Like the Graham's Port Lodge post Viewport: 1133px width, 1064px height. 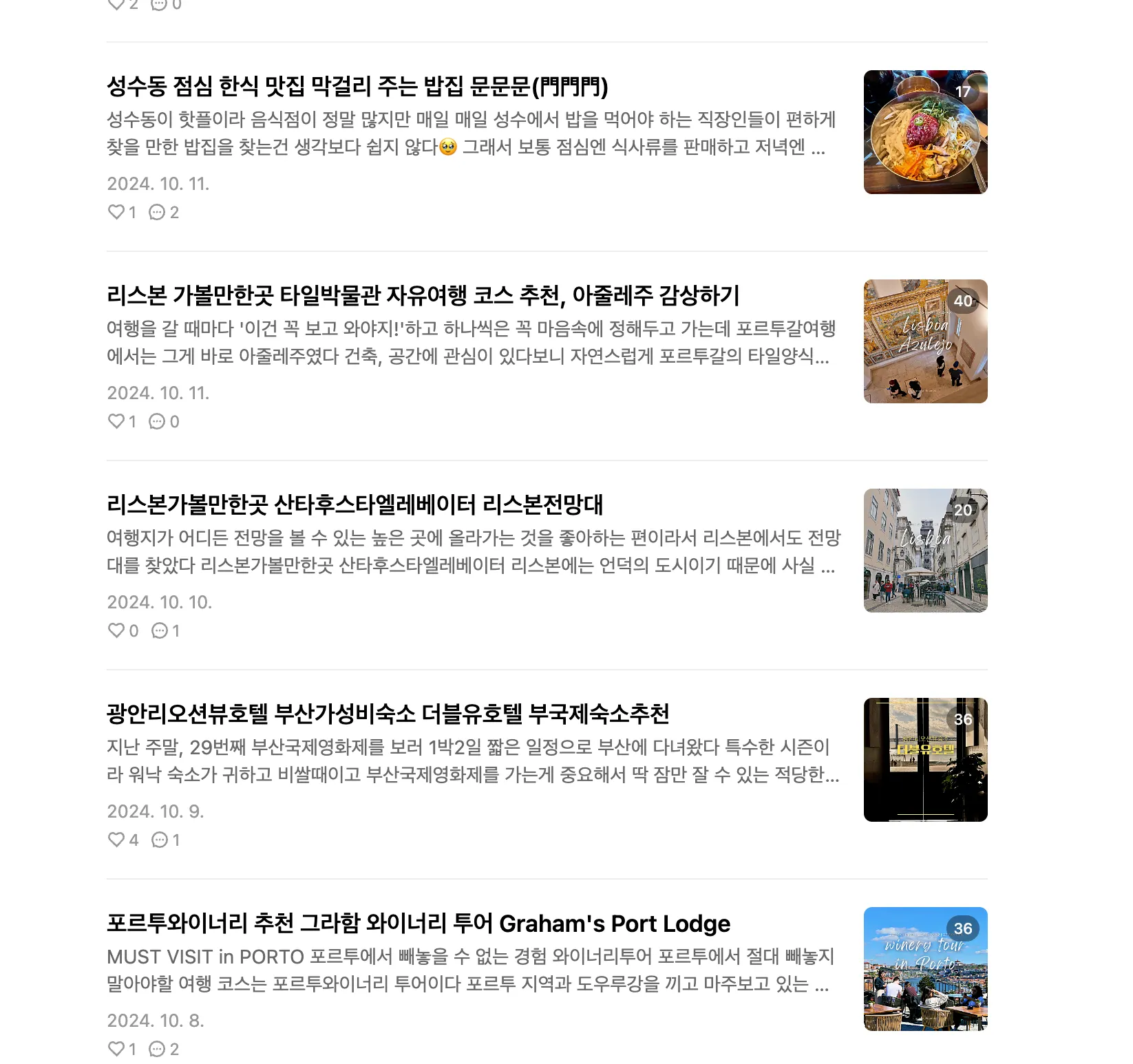(116, 1049)
